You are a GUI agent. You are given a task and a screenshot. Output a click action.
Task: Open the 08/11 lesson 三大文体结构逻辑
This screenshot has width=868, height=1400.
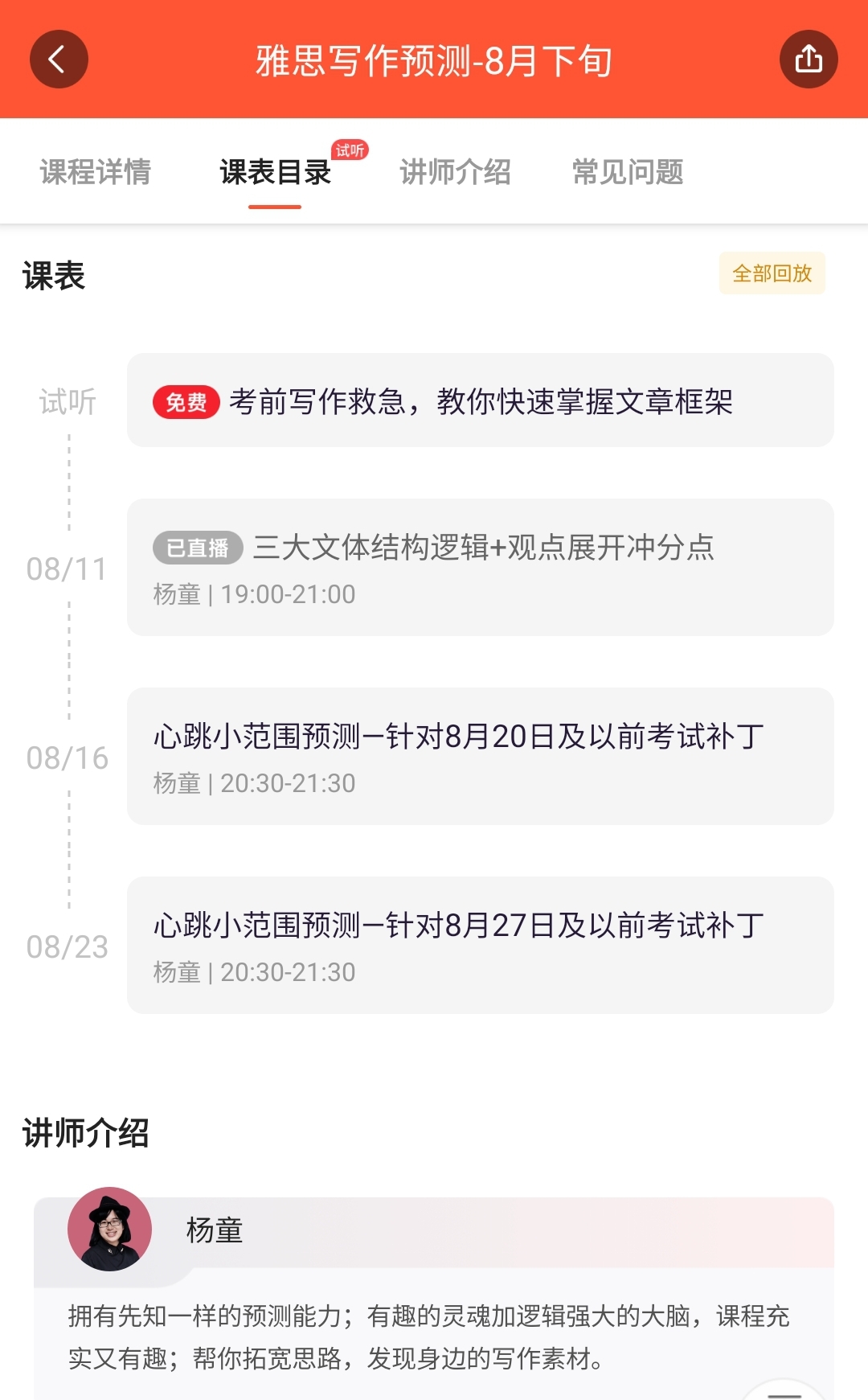481,568
